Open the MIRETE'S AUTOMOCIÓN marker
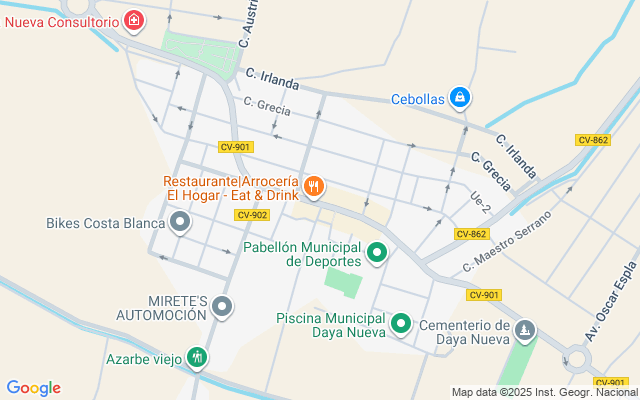This screenshot has height=400, width=640. point(222,307)
